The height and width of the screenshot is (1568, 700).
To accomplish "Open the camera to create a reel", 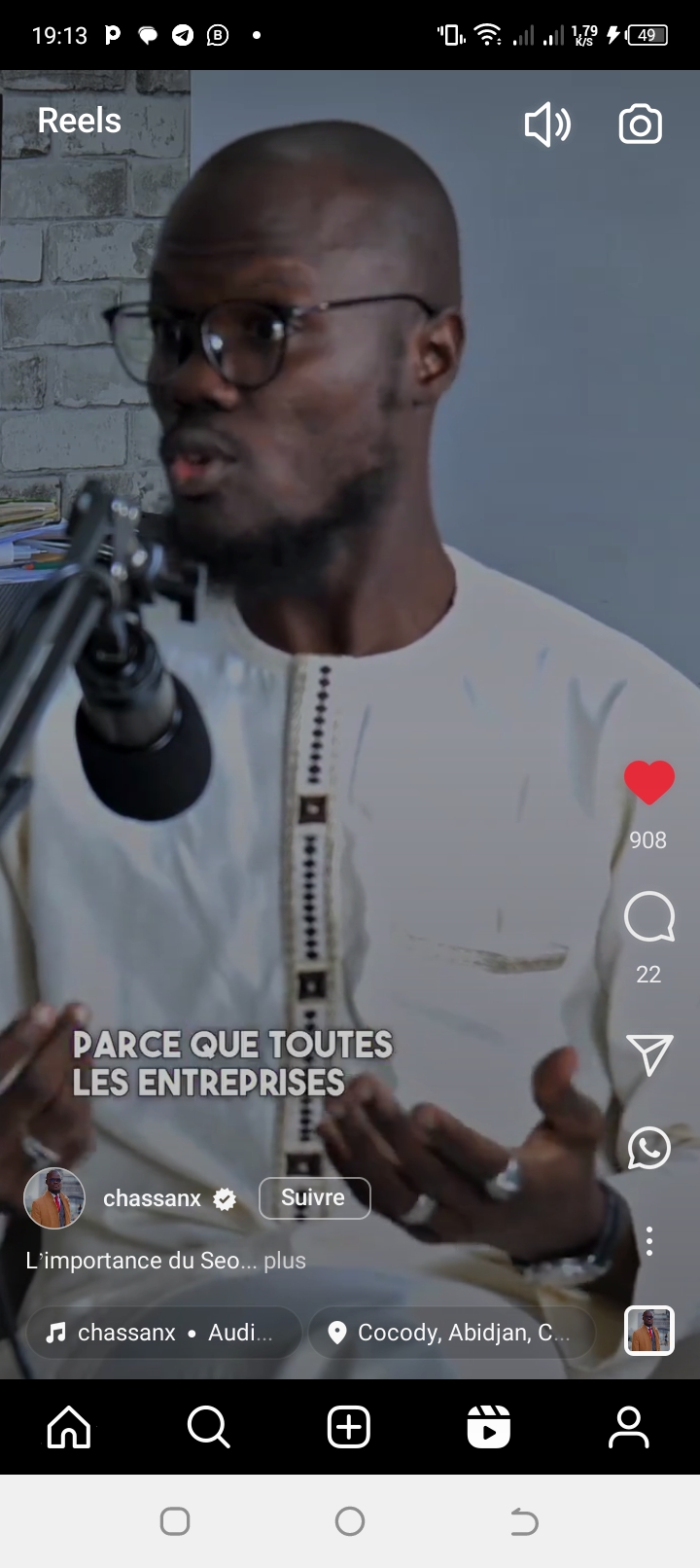I will (640, 125).
